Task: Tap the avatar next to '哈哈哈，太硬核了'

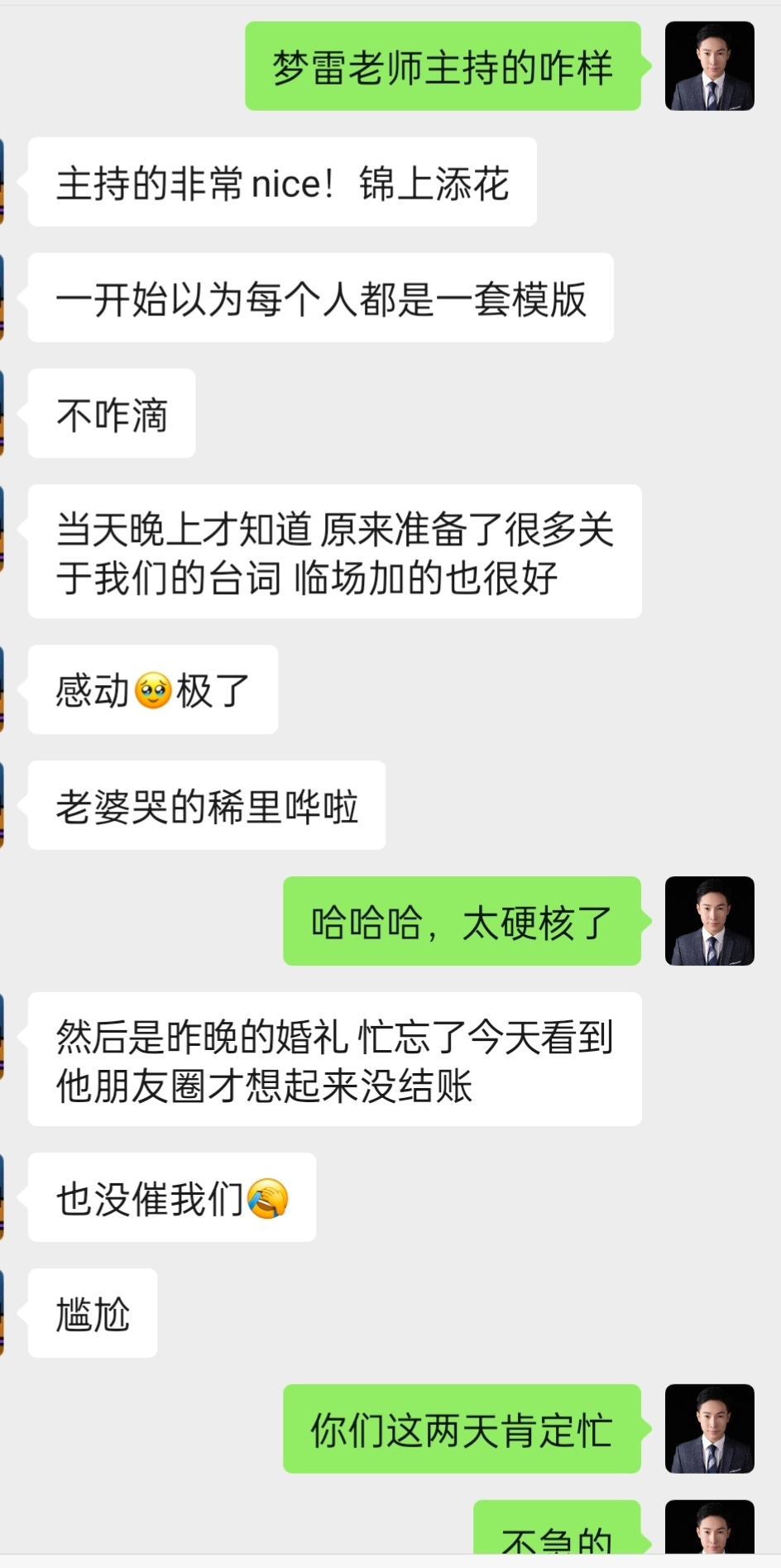Action: [709, 921]
